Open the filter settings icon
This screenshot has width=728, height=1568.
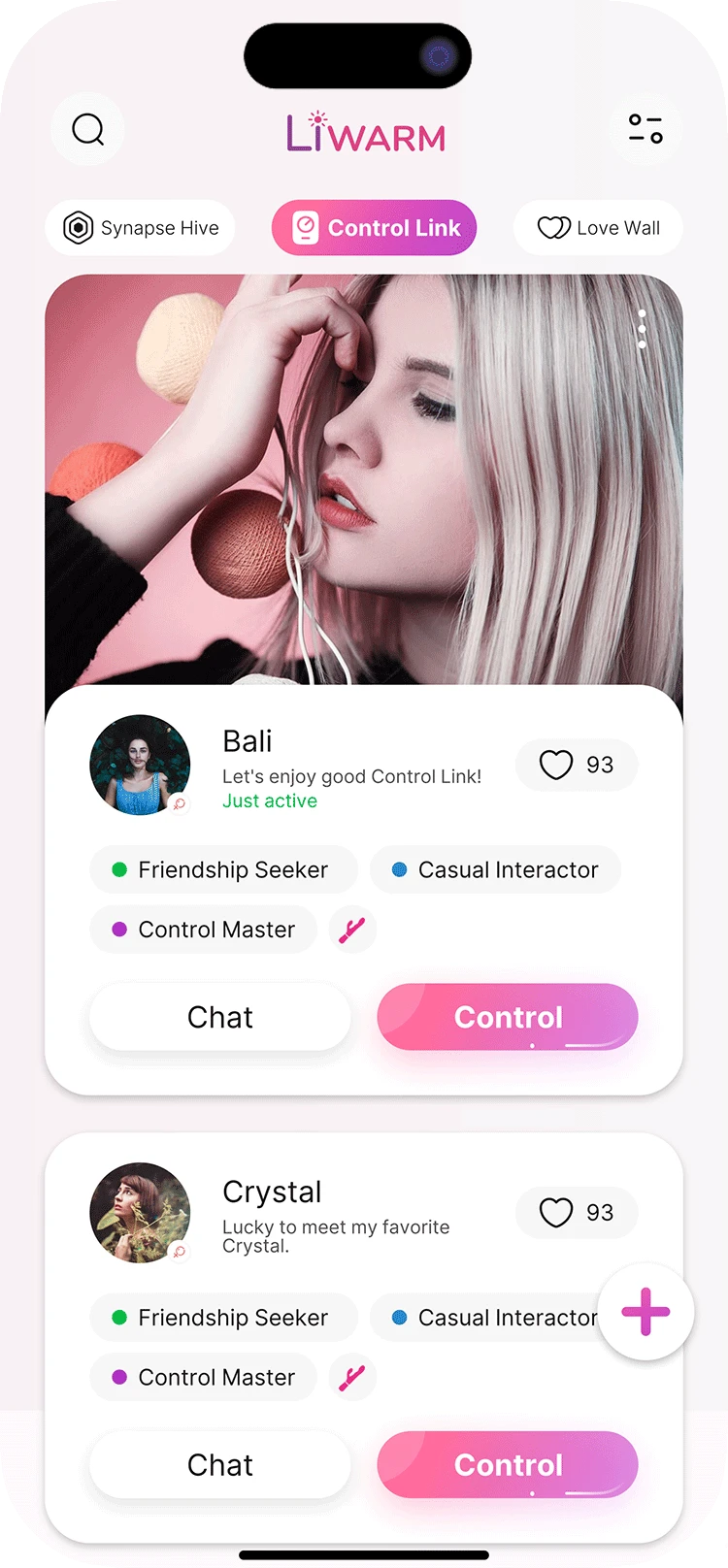click(645, 129)
